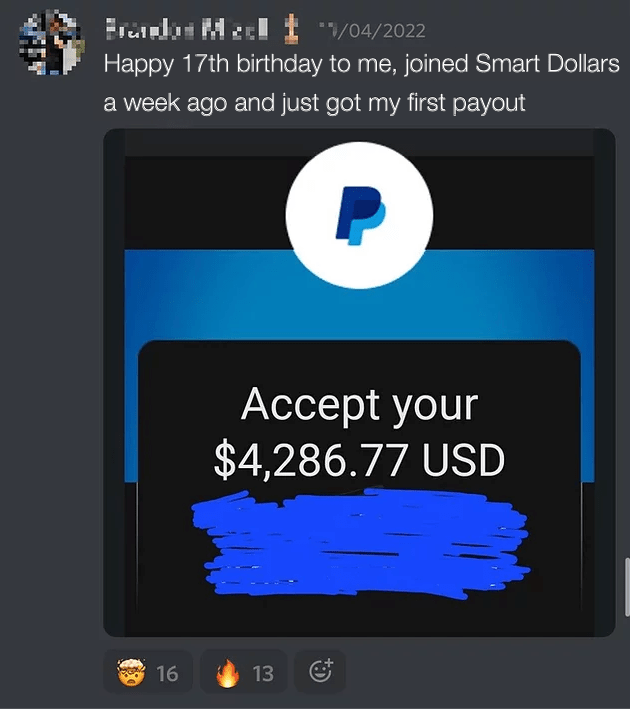Add the fire reaction with 13
Screen dimensions: 630x709
pyautogui.click(x=243, y=673)
